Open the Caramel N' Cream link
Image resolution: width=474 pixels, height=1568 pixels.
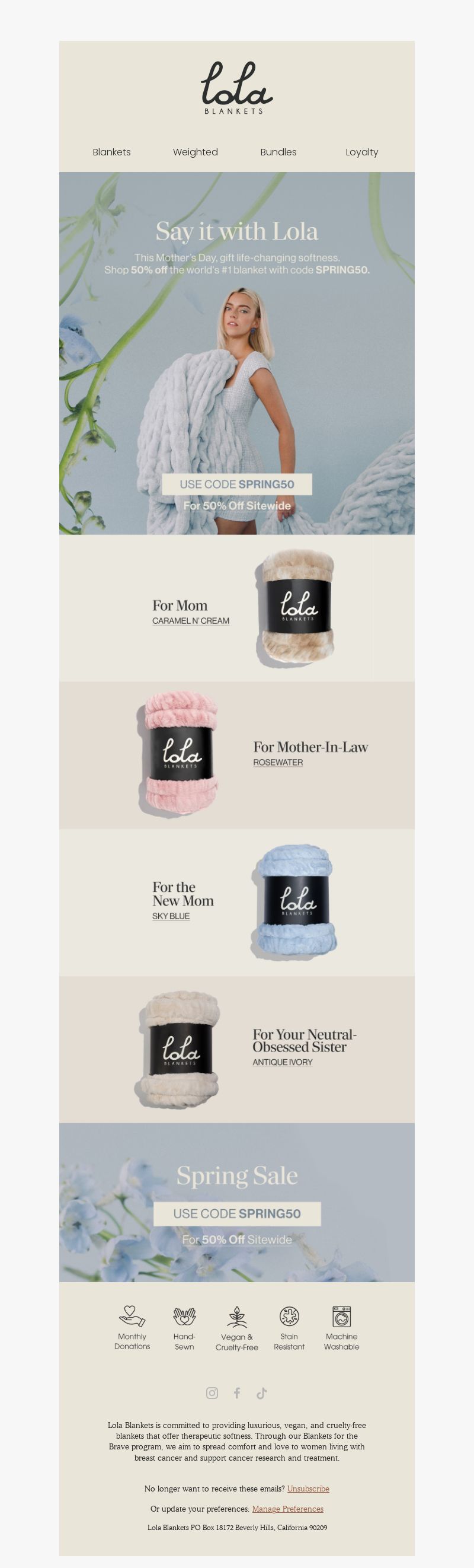(x=190, y=621)
